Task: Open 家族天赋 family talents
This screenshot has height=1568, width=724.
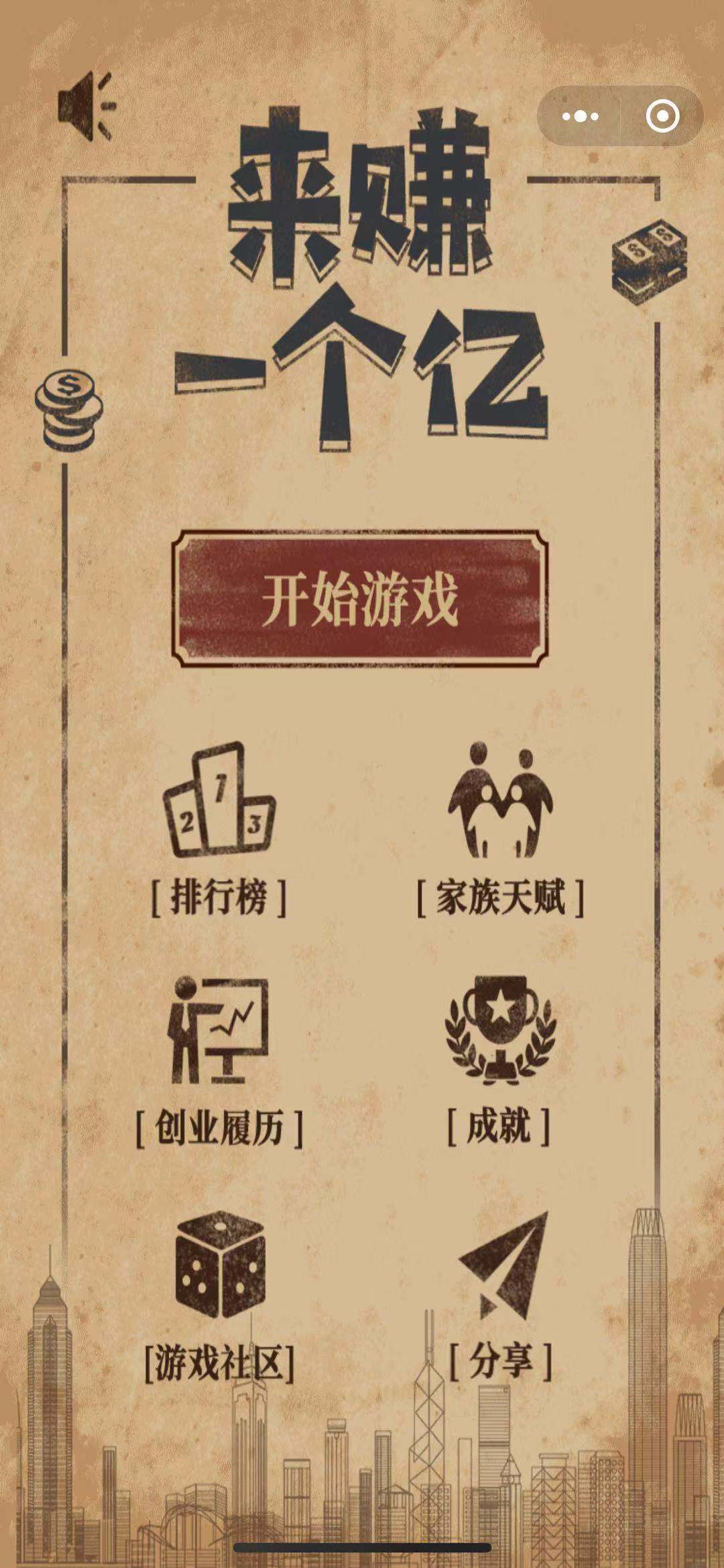Action: tap(501, 831)
